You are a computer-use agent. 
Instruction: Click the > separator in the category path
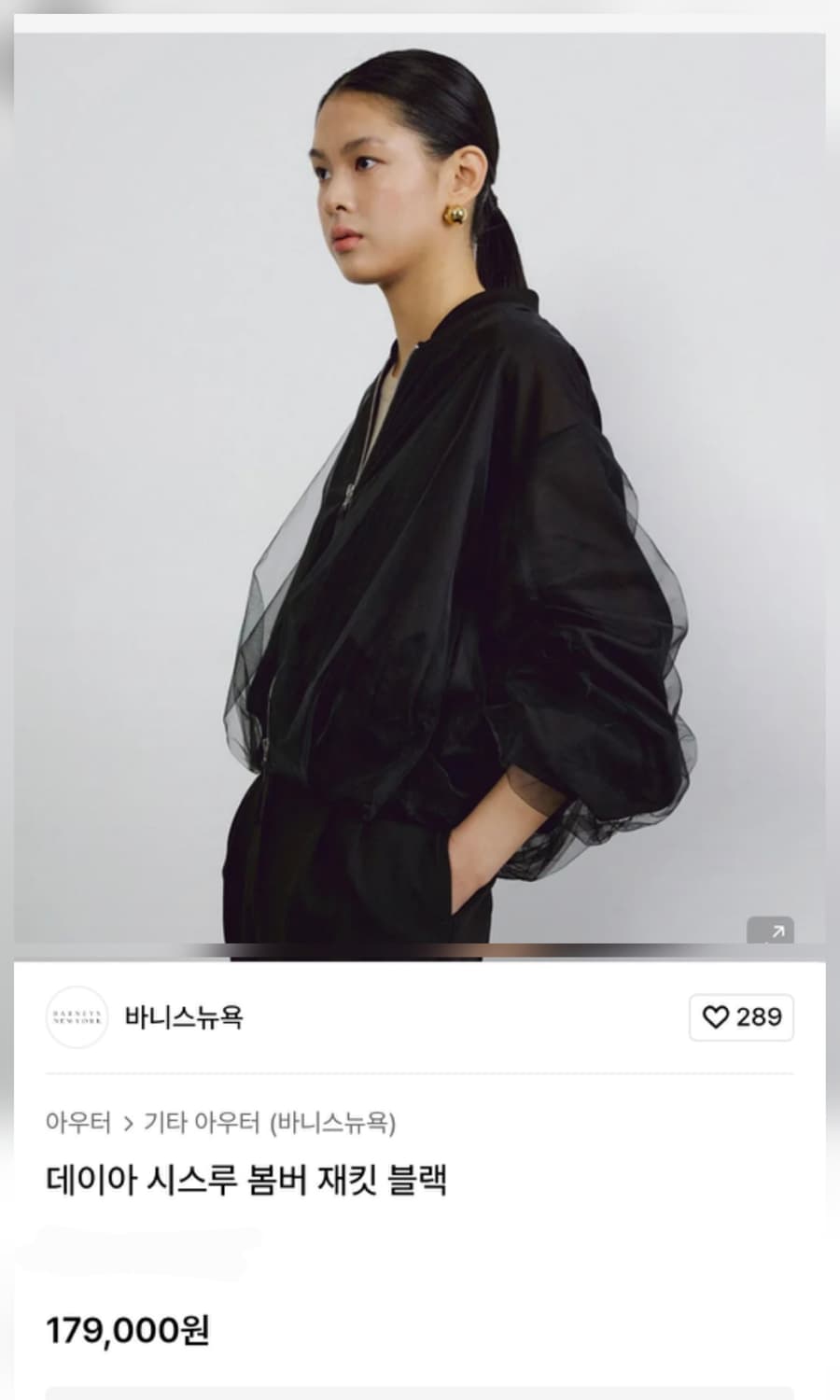(x=128, y=1123)
